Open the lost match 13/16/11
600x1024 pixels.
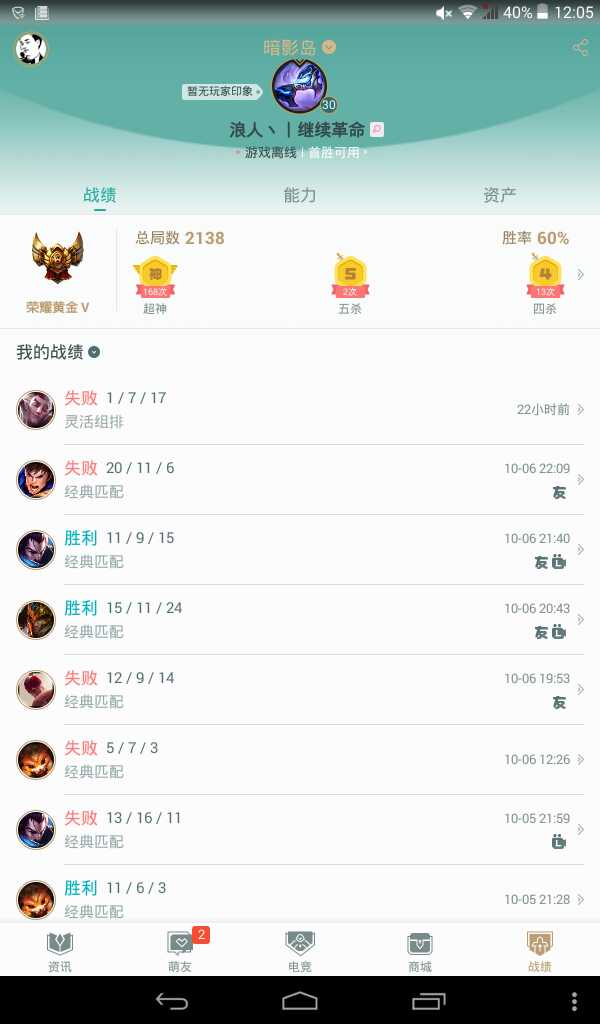pyautogui.click(x=300, y=830)
